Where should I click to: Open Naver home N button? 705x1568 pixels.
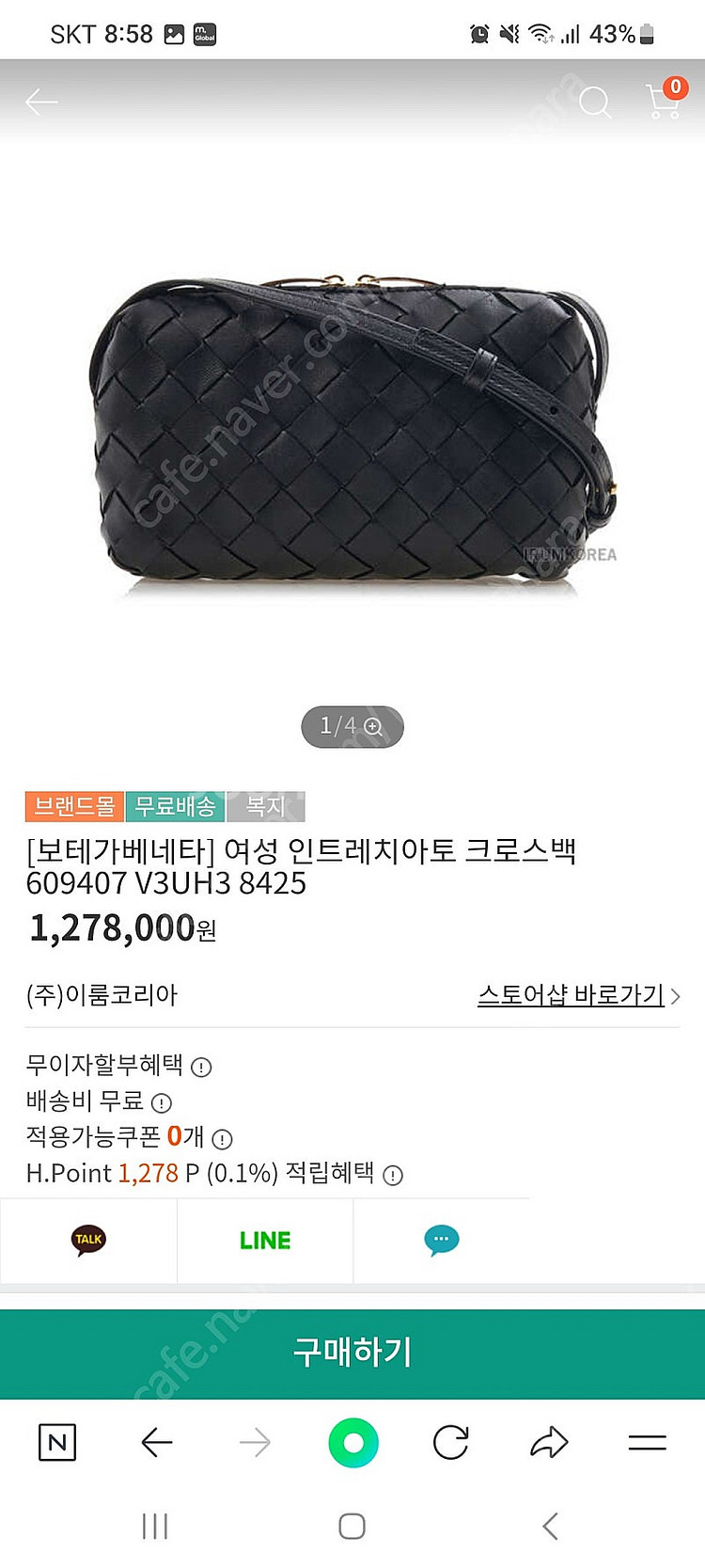57,1442
